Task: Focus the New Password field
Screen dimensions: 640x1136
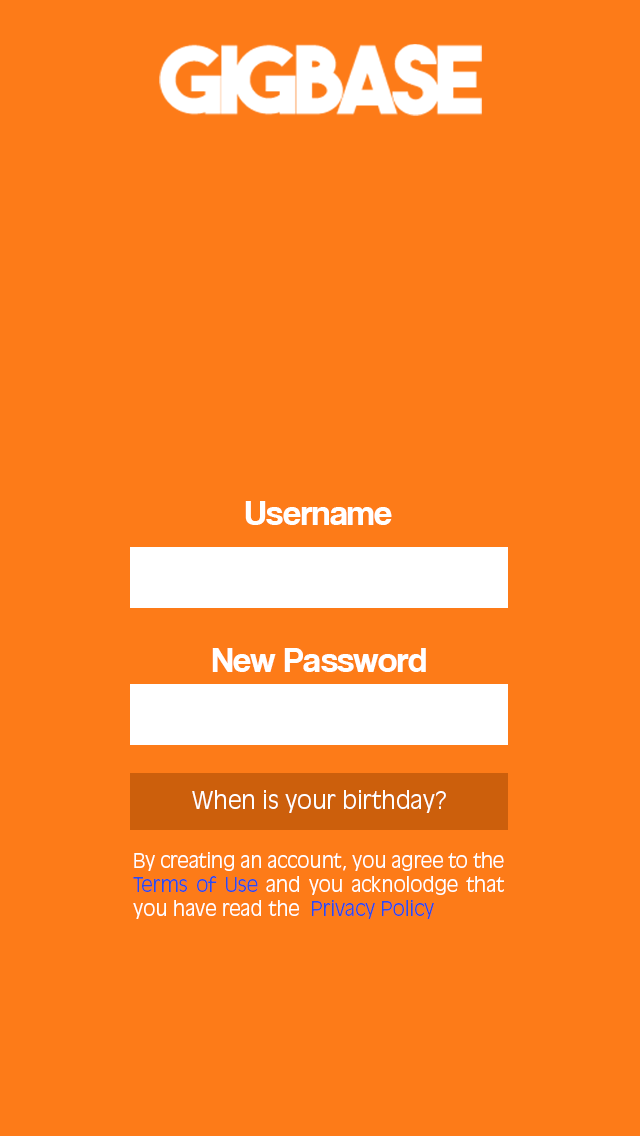Action: click(319, 714)
